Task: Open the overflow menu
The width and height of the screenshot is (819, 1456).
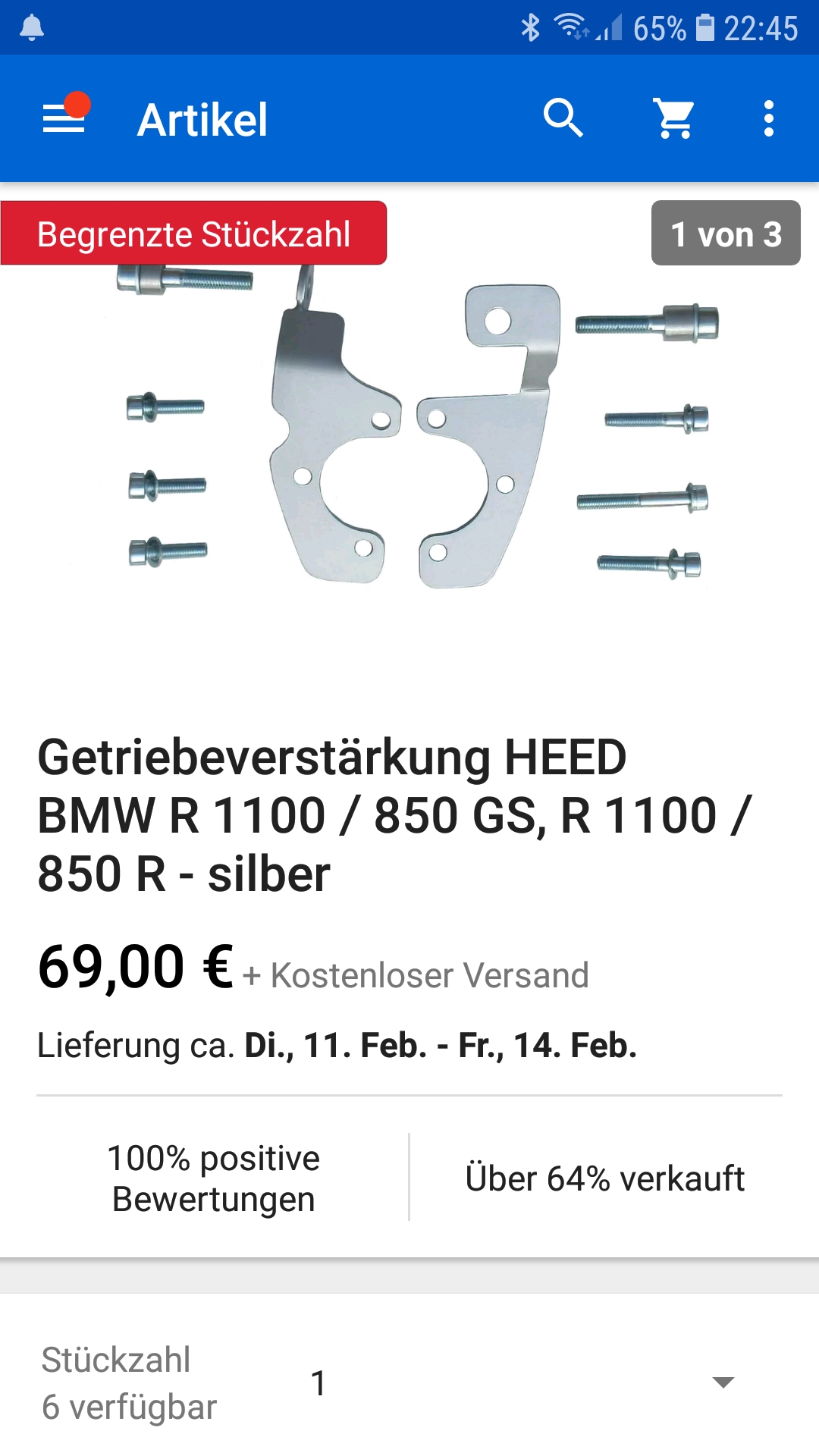Action: (x=768, y=119)
